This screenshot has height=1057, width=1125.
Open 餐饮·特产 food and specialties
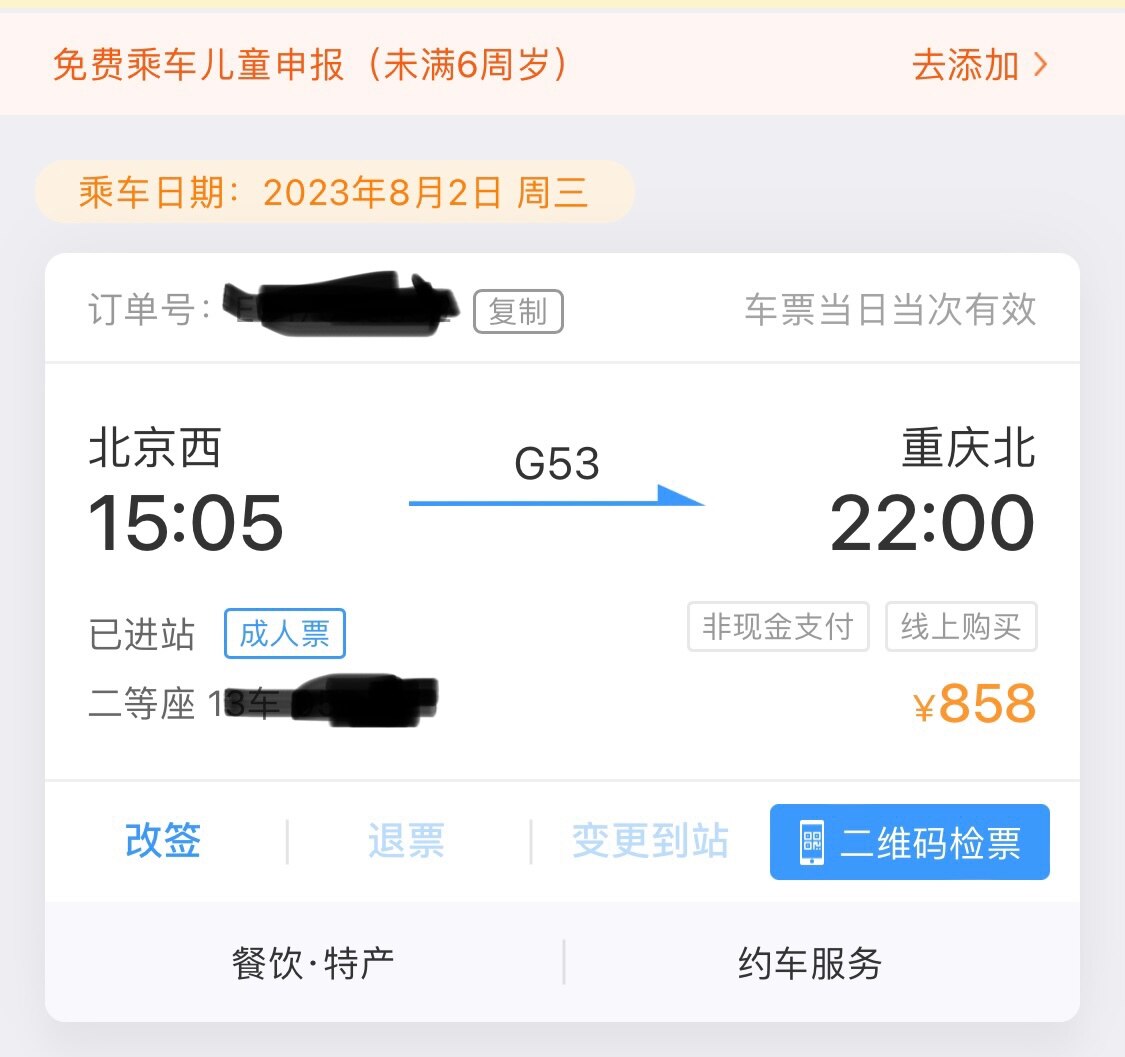click(313, 964)
